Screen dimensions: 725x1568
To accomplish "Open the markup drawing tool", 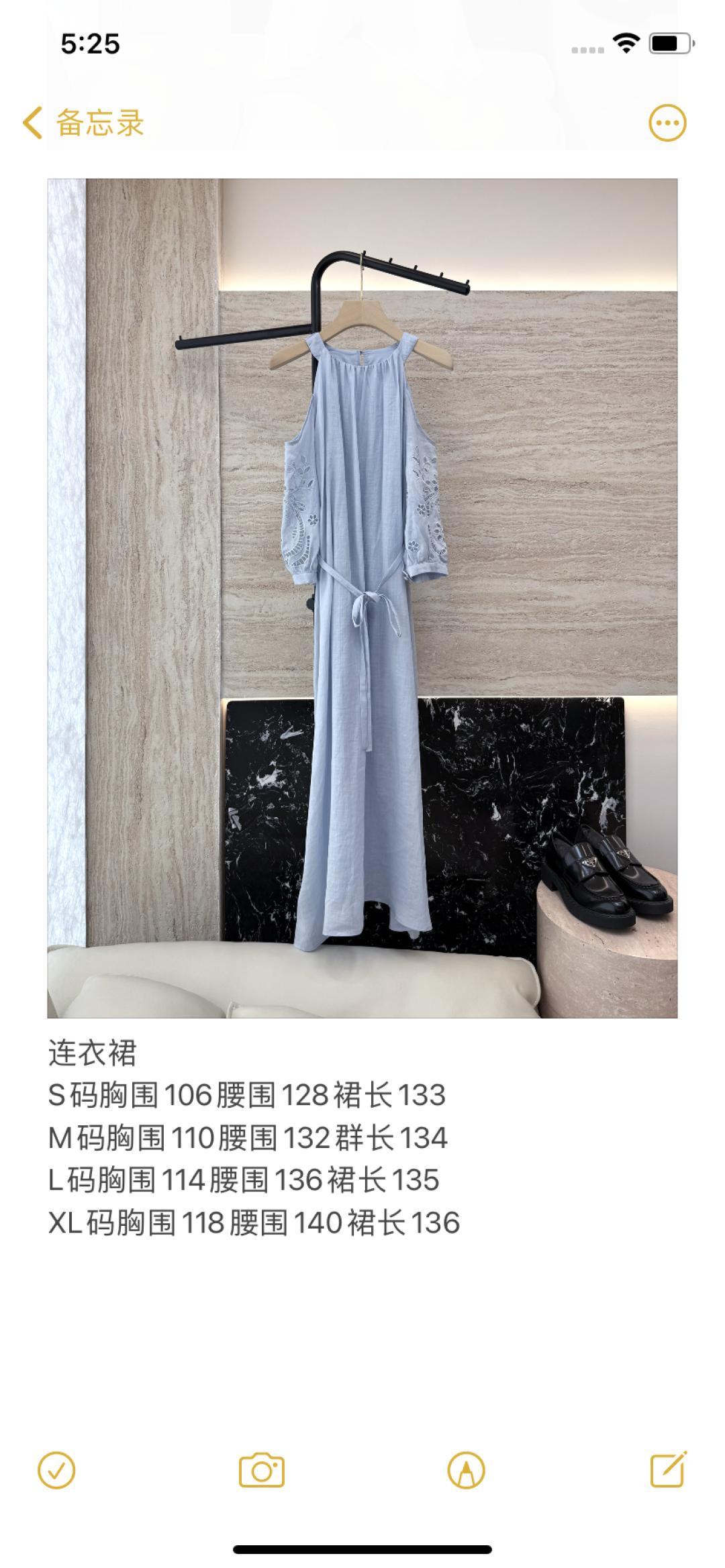I will (x=466, y=1471).
